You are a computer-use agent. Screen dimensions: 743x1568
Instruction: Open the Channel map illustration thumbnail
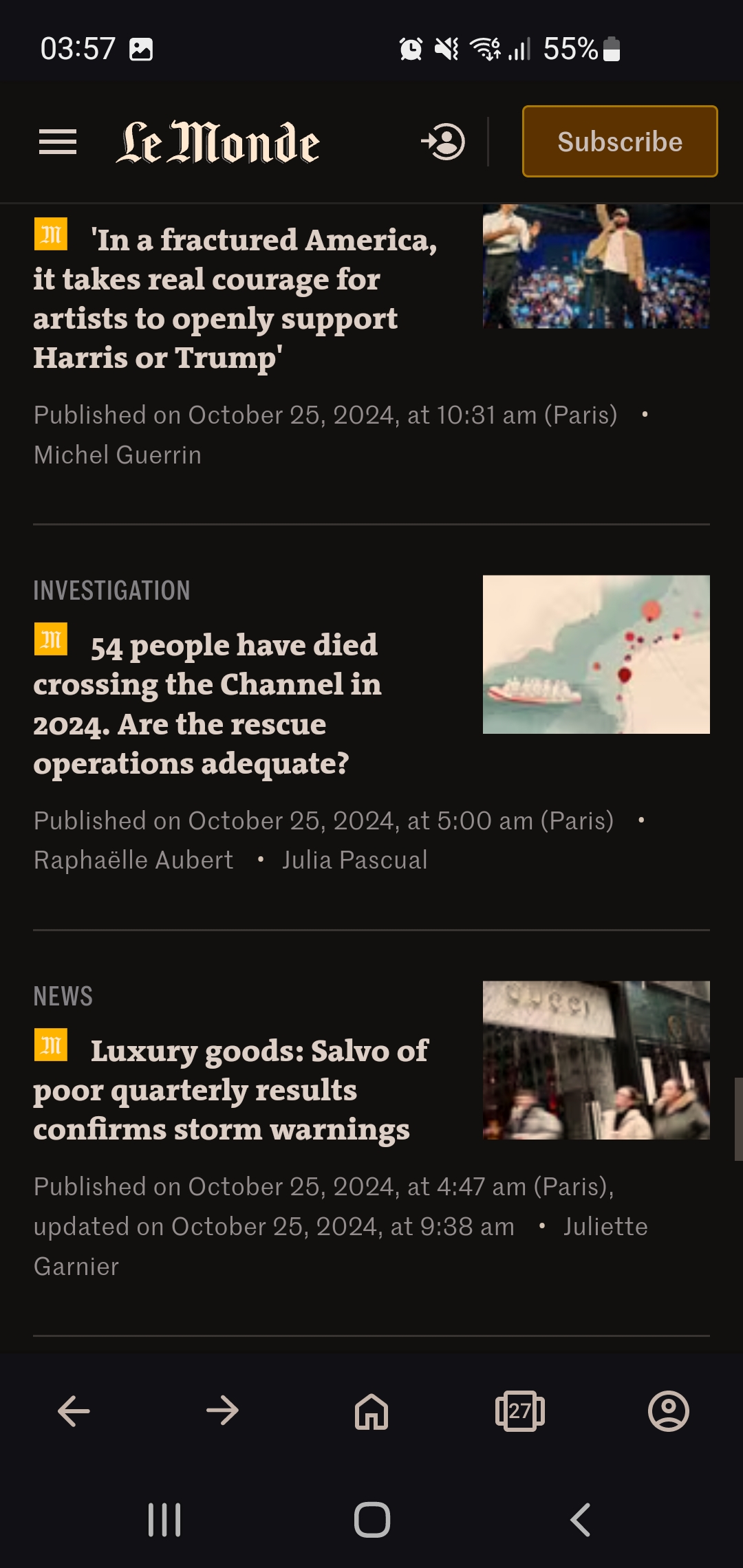point(596,654)
